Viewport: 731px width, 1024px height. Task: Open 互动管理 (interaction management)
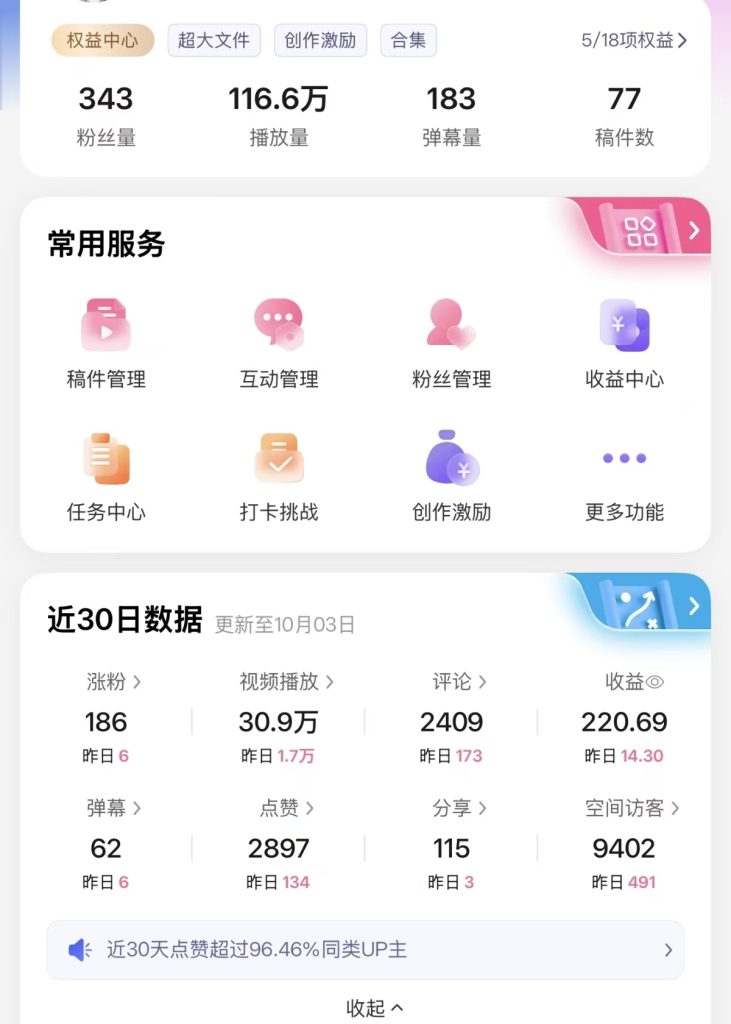278,340
